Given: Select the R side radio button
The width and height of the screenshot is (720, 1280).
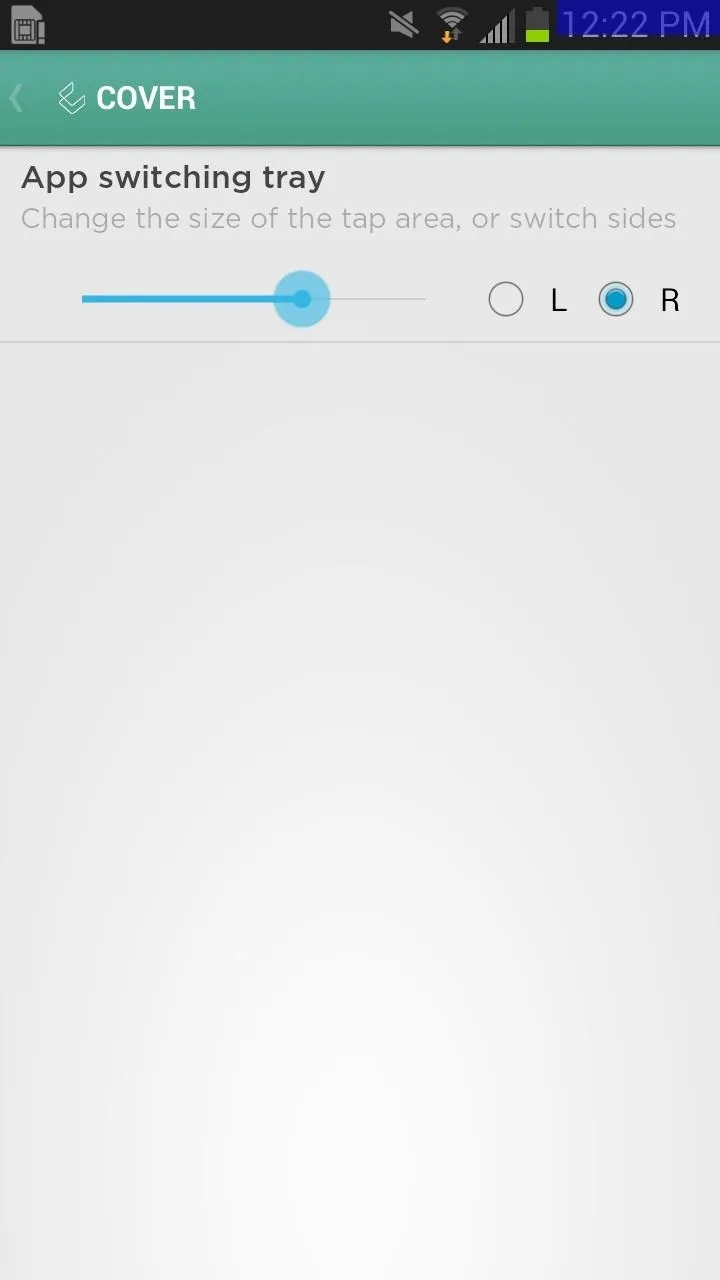Looking at the screenshot, I should (616, 299).
